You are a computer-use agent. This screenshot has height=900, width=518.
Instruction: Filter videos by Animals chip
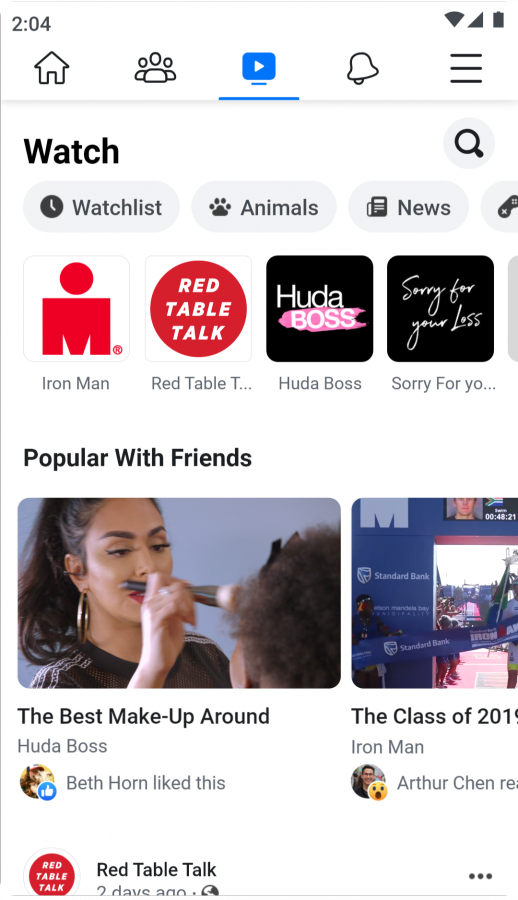[264, 207]
